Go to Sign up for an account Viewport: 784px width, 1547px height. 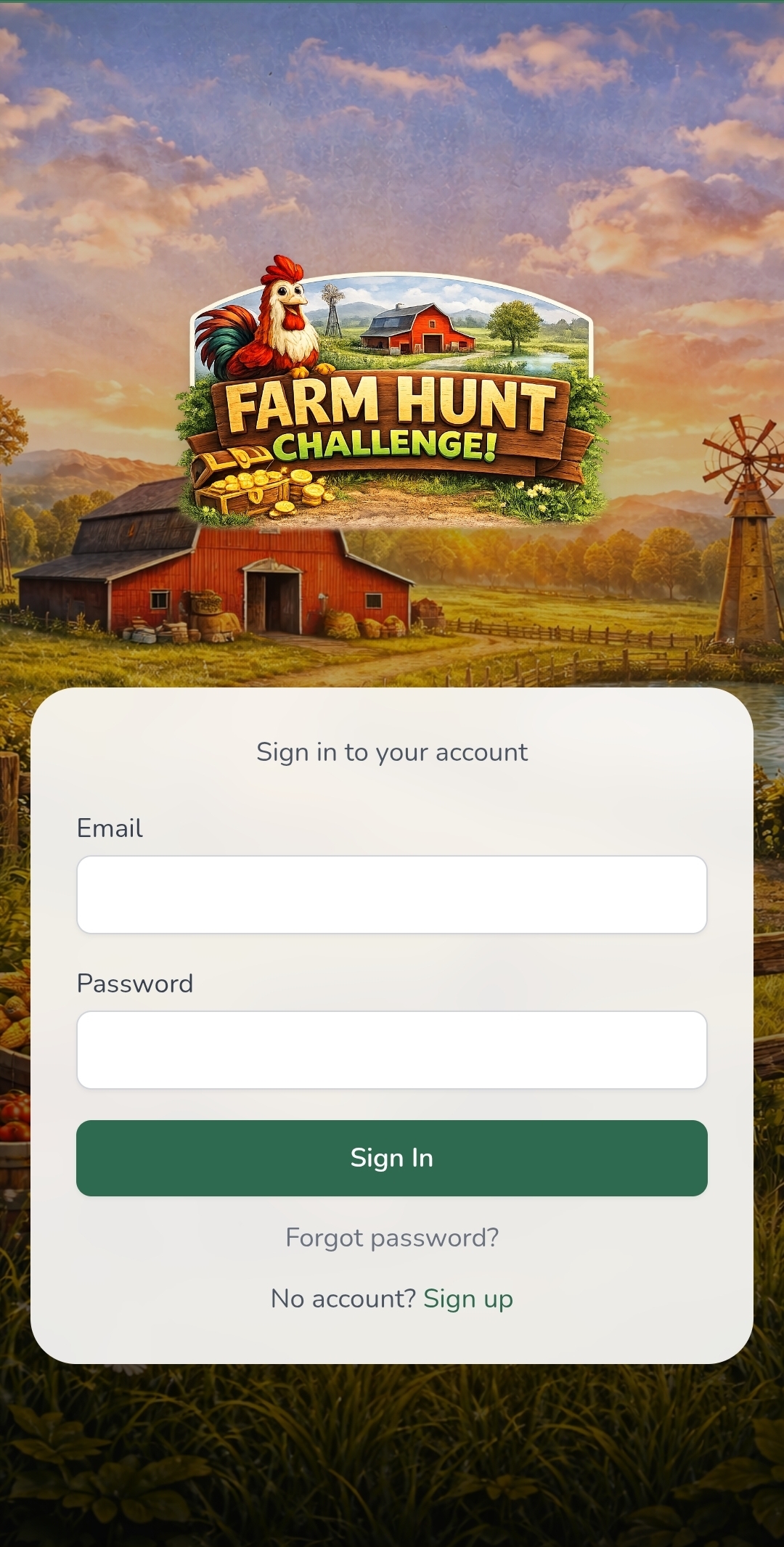[468, 1299]
